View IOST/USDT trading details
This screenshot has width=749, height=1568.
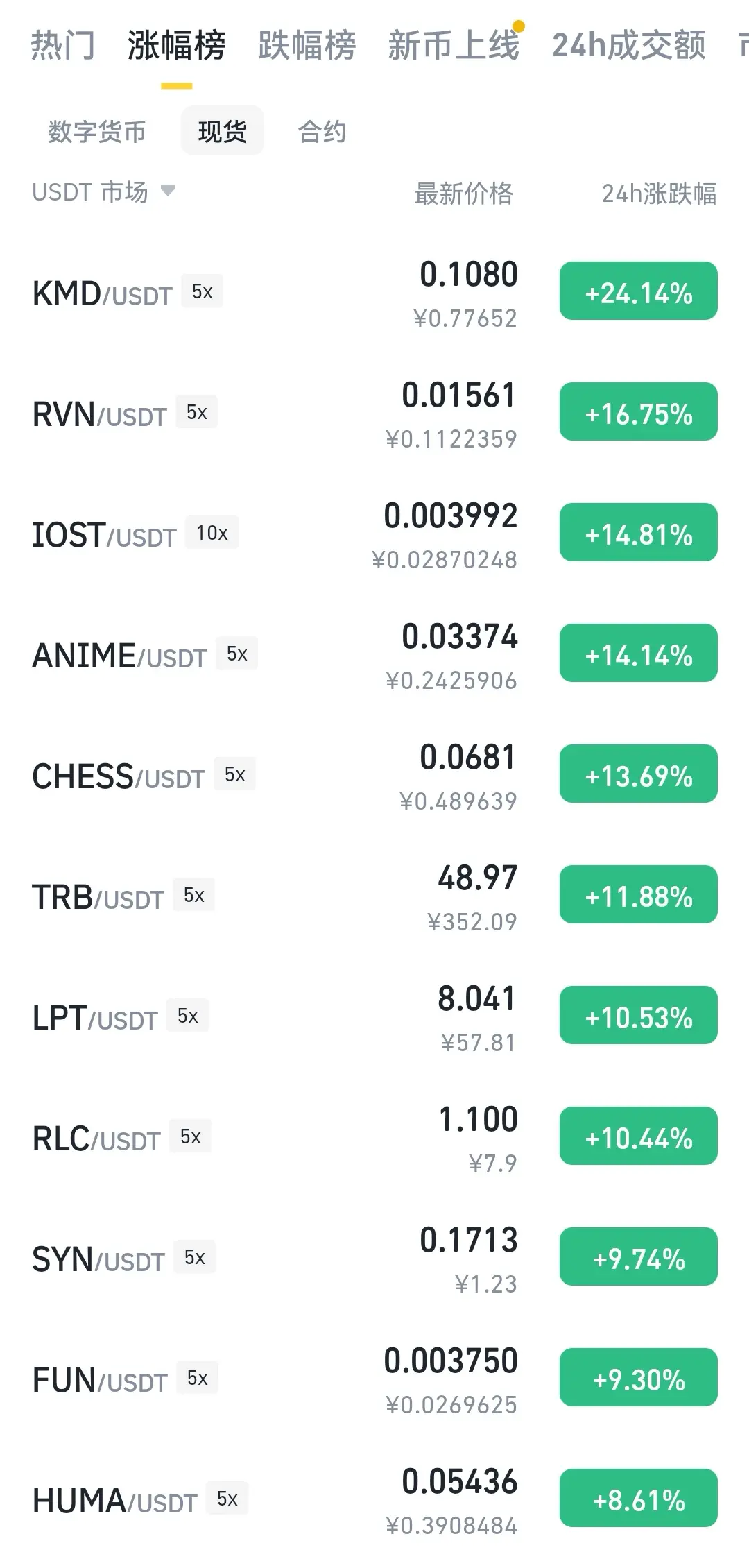[374, 534]
